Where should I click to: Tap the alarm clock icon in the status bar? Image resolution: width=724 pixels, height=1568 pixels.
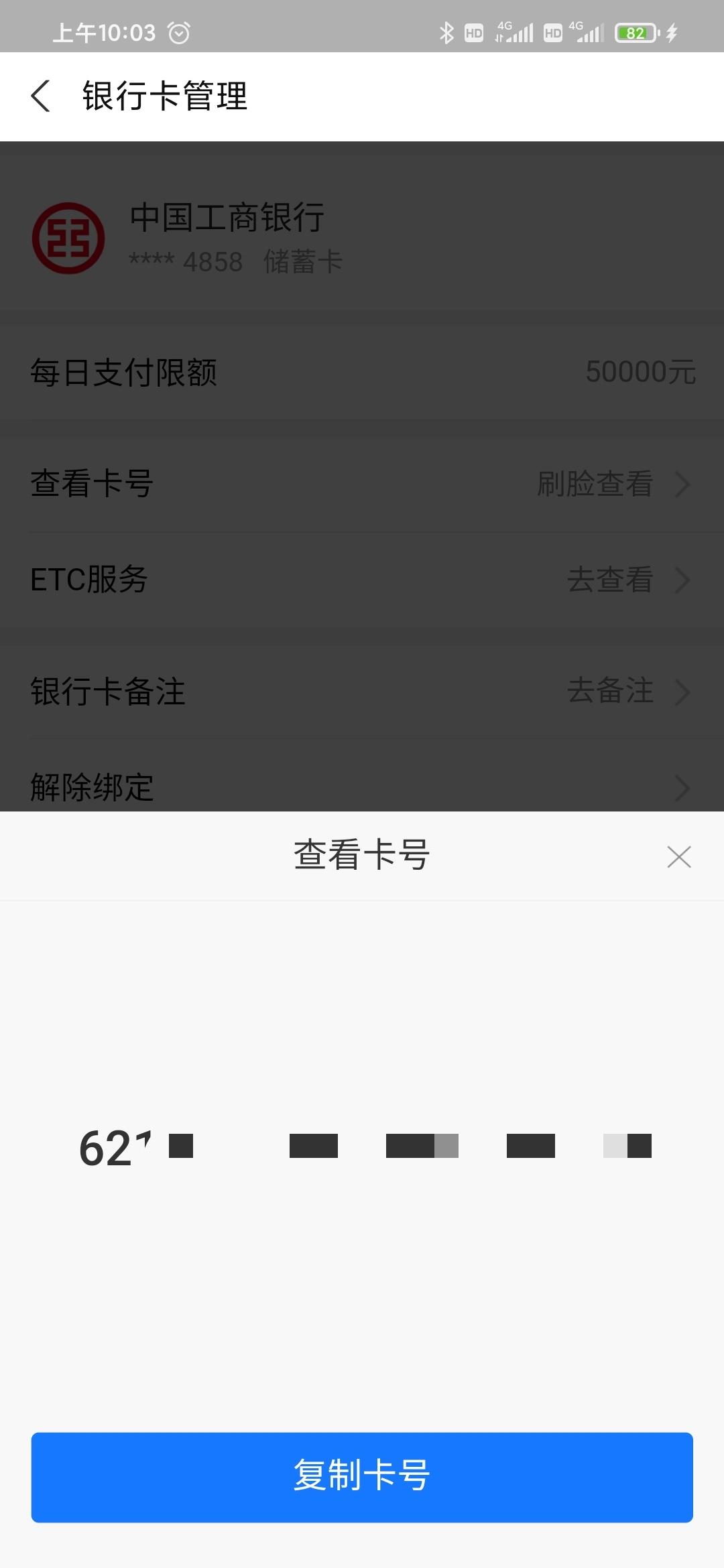click(180, 31)
